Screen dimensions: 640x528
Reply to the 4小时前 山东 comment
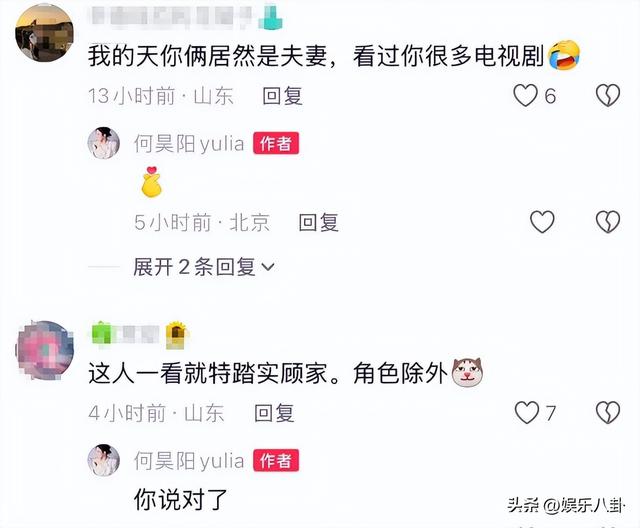pyautogui.click(x=273, y=412)
